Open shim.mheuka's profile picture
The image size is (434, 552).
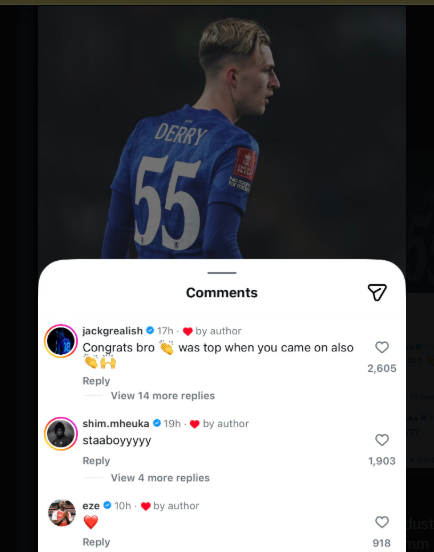pos(61,434)
